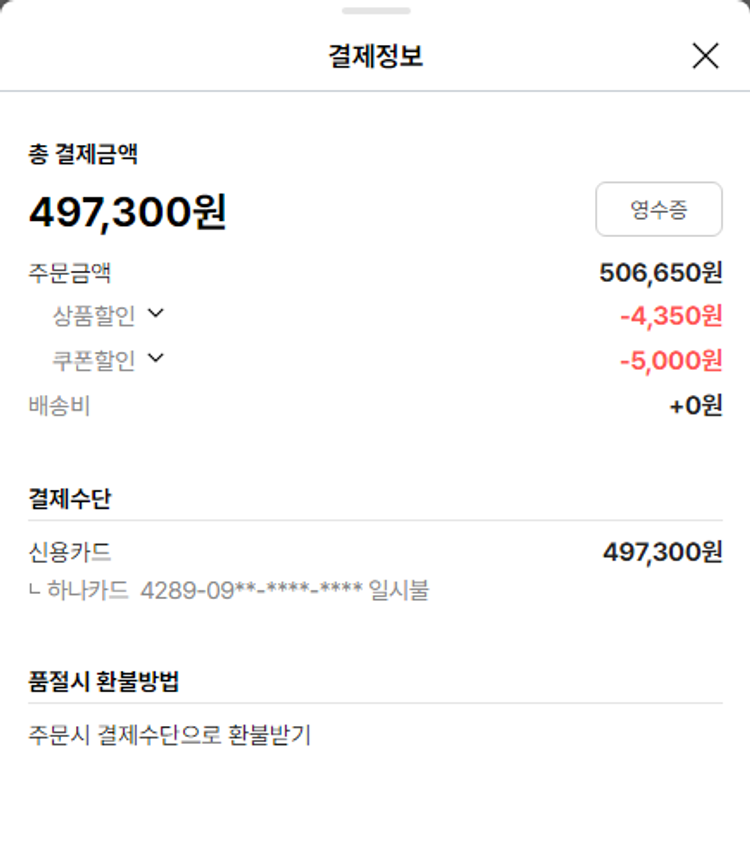Viewport: 750px width, 855px height.
Task: Expand the 쿠폰할인 details
Action: (x=155, y=358)
